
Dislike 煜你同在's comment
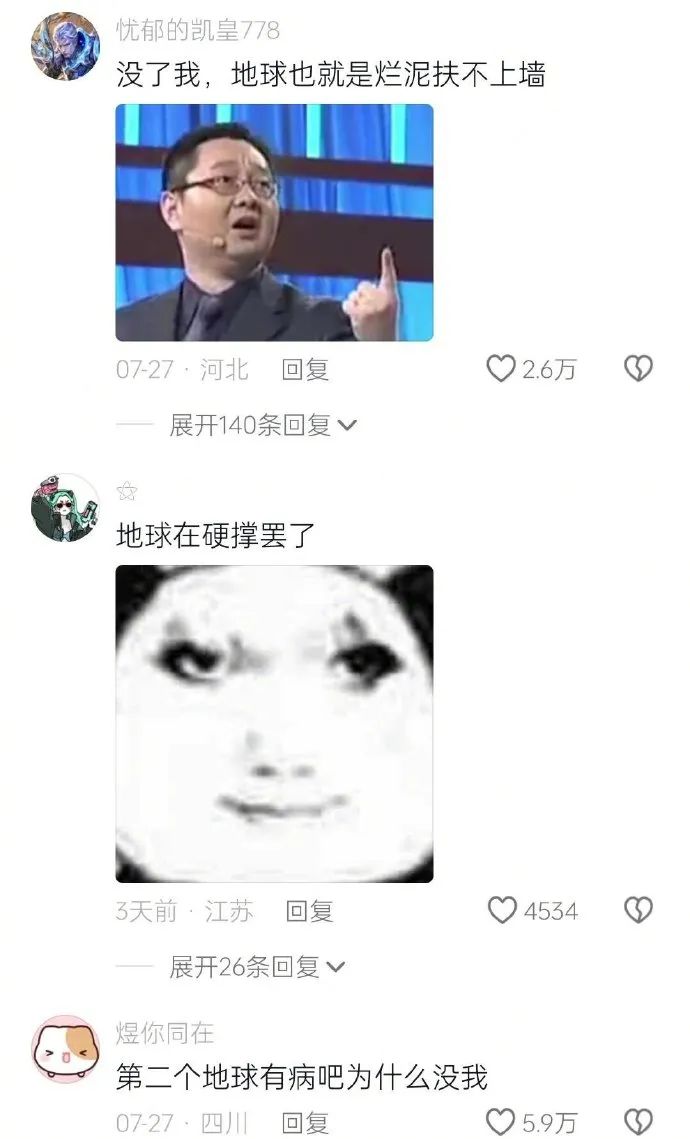coord(638,1123)
